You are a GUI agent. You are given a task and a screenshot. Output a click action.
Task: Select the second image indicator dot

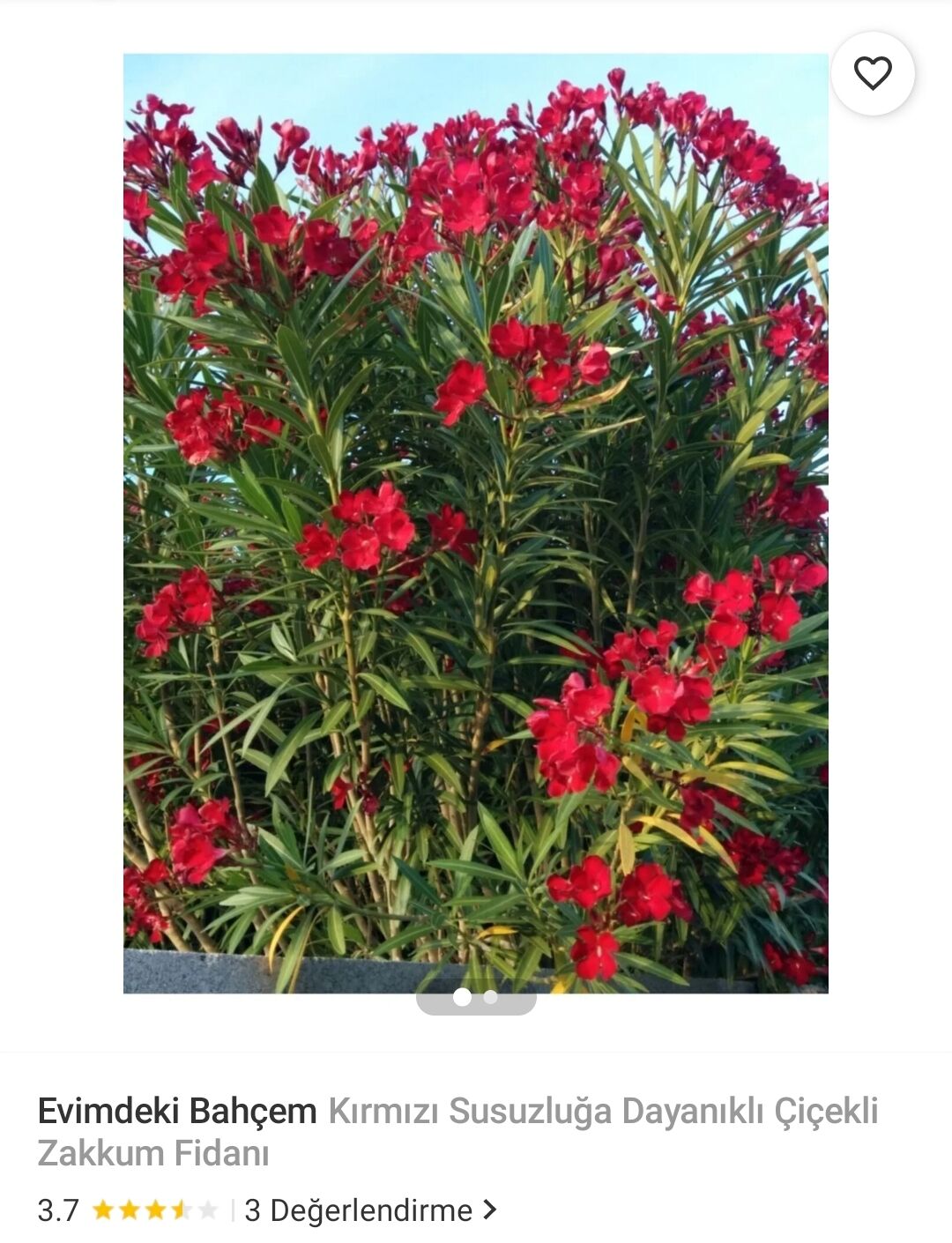coord(491,997)
